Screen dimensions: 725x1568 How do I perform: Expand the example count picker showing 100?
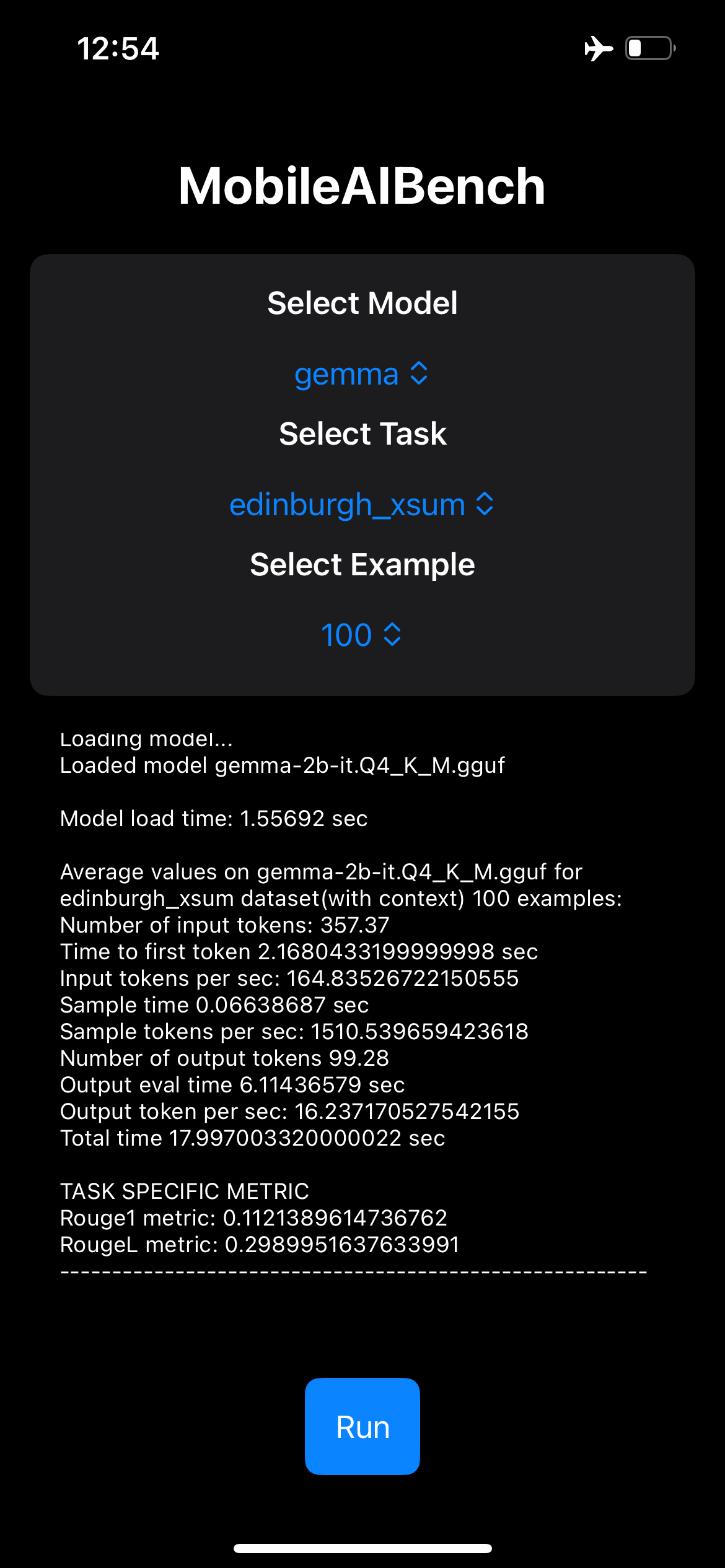tap(361, 635)
